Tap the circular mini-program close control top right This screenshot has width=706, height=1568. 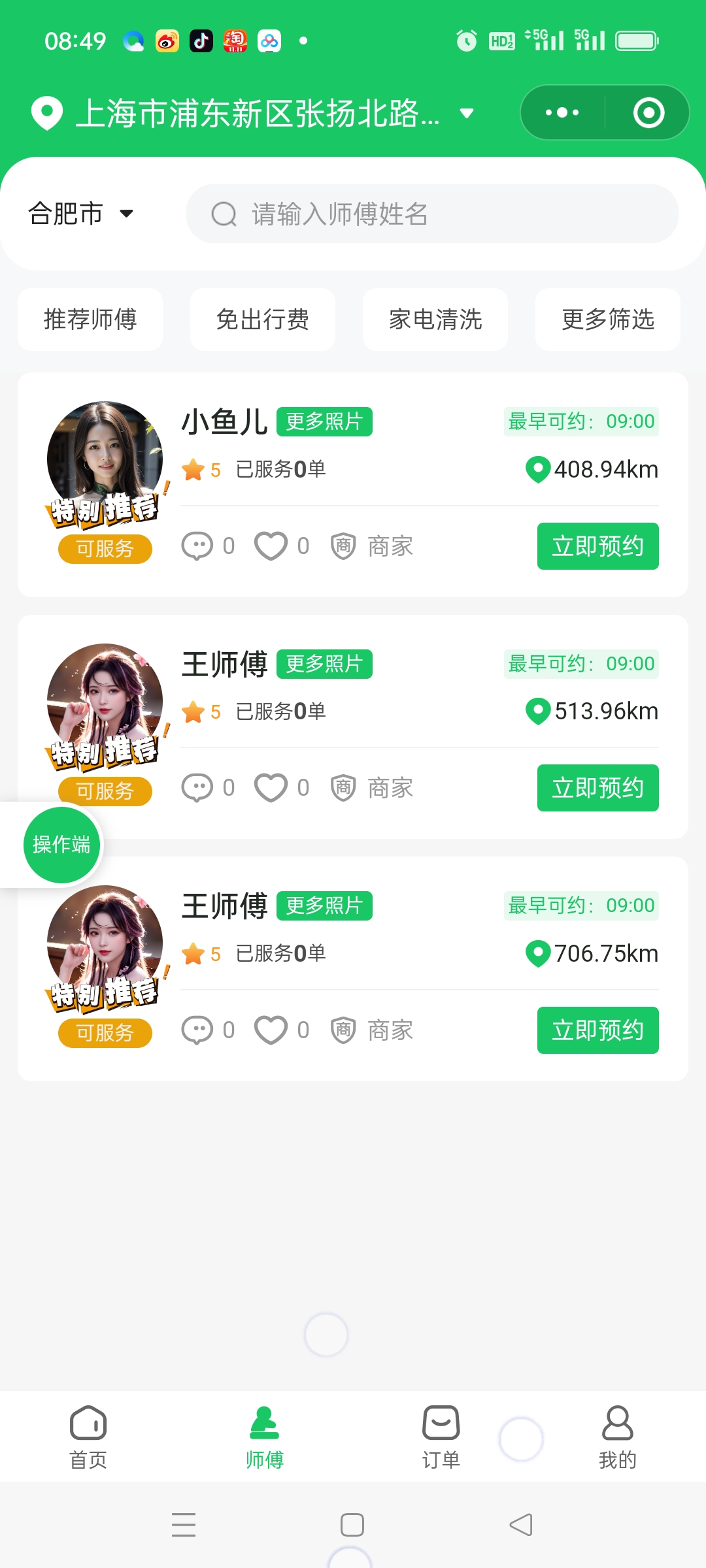pyautogui.click(x=648, y=112)
